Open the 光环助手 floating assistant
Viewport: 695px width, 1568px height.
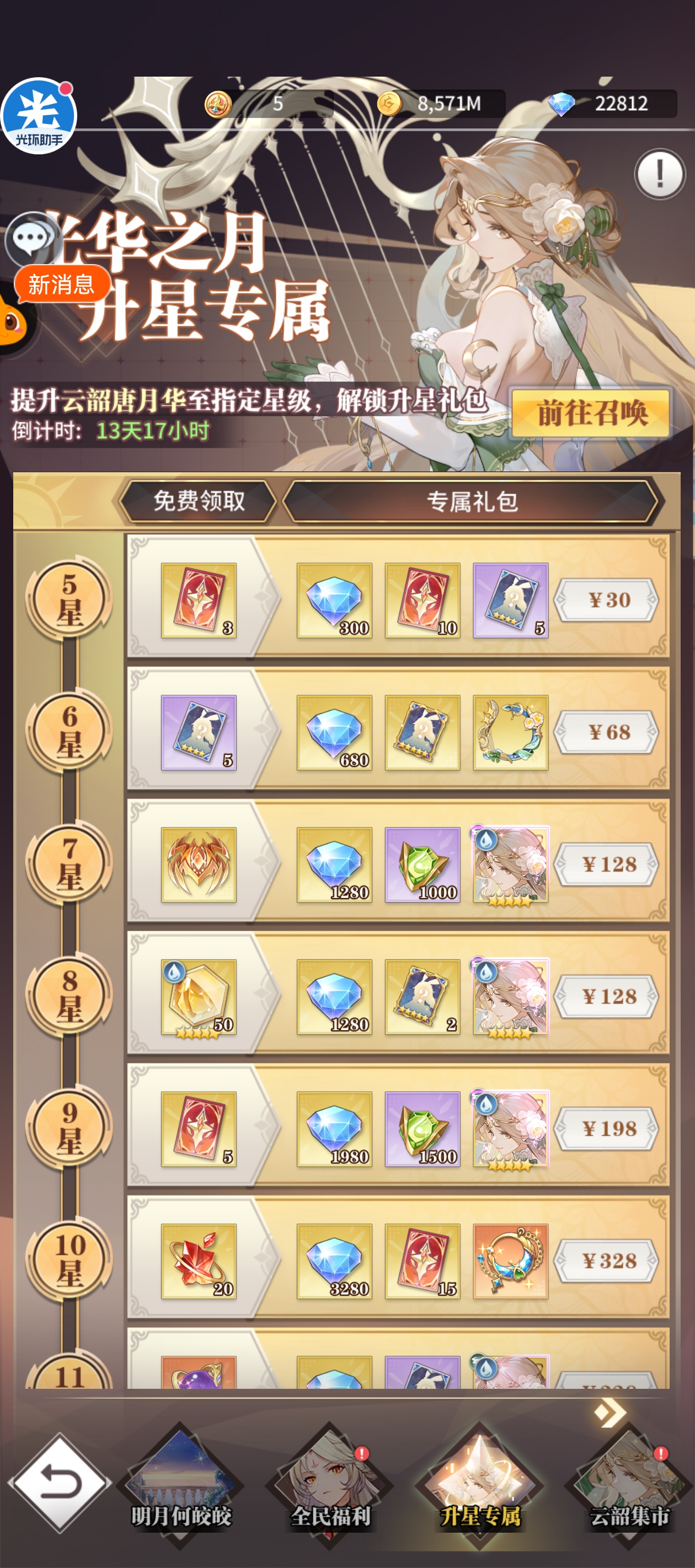tap(39, 116)
